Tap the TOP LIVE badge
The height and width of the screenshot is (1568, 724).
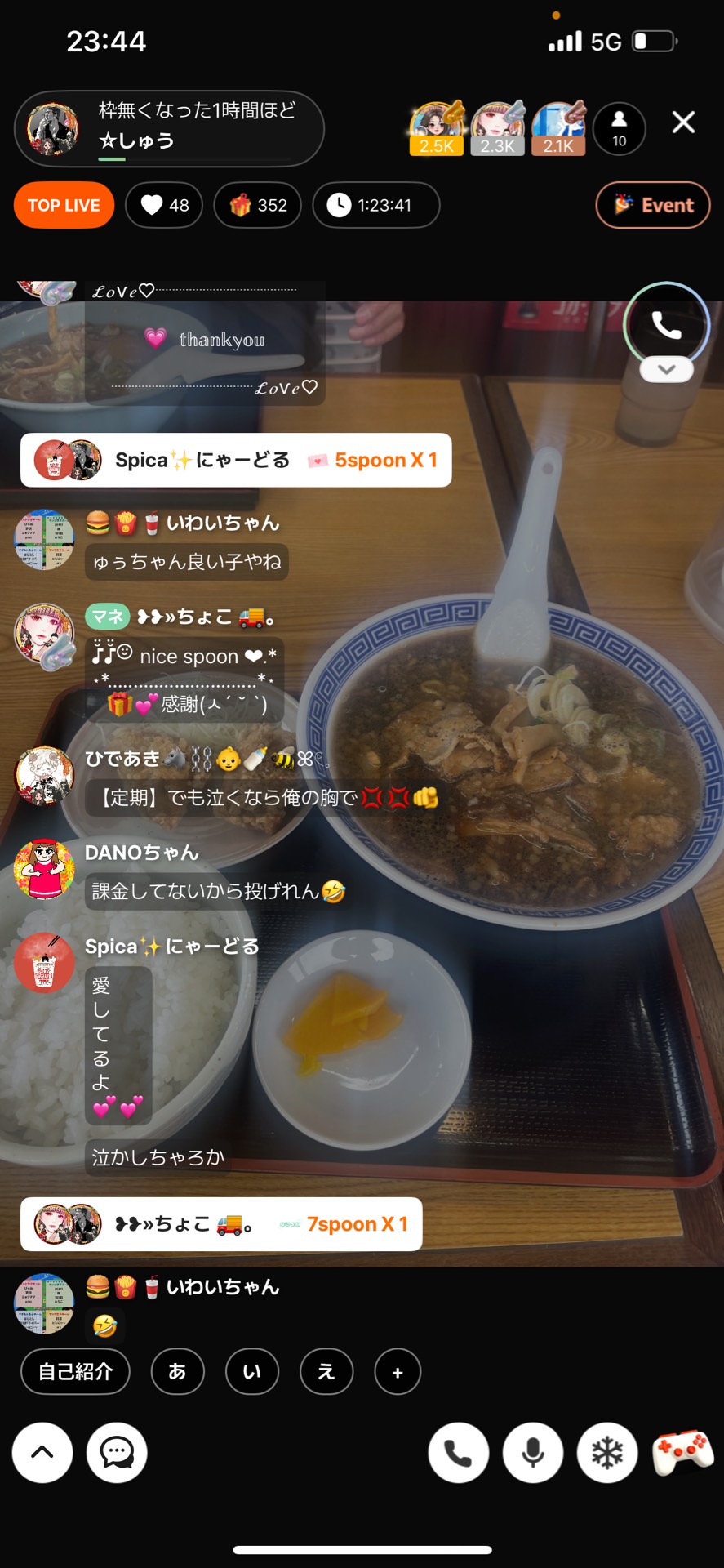pos(64,205)
